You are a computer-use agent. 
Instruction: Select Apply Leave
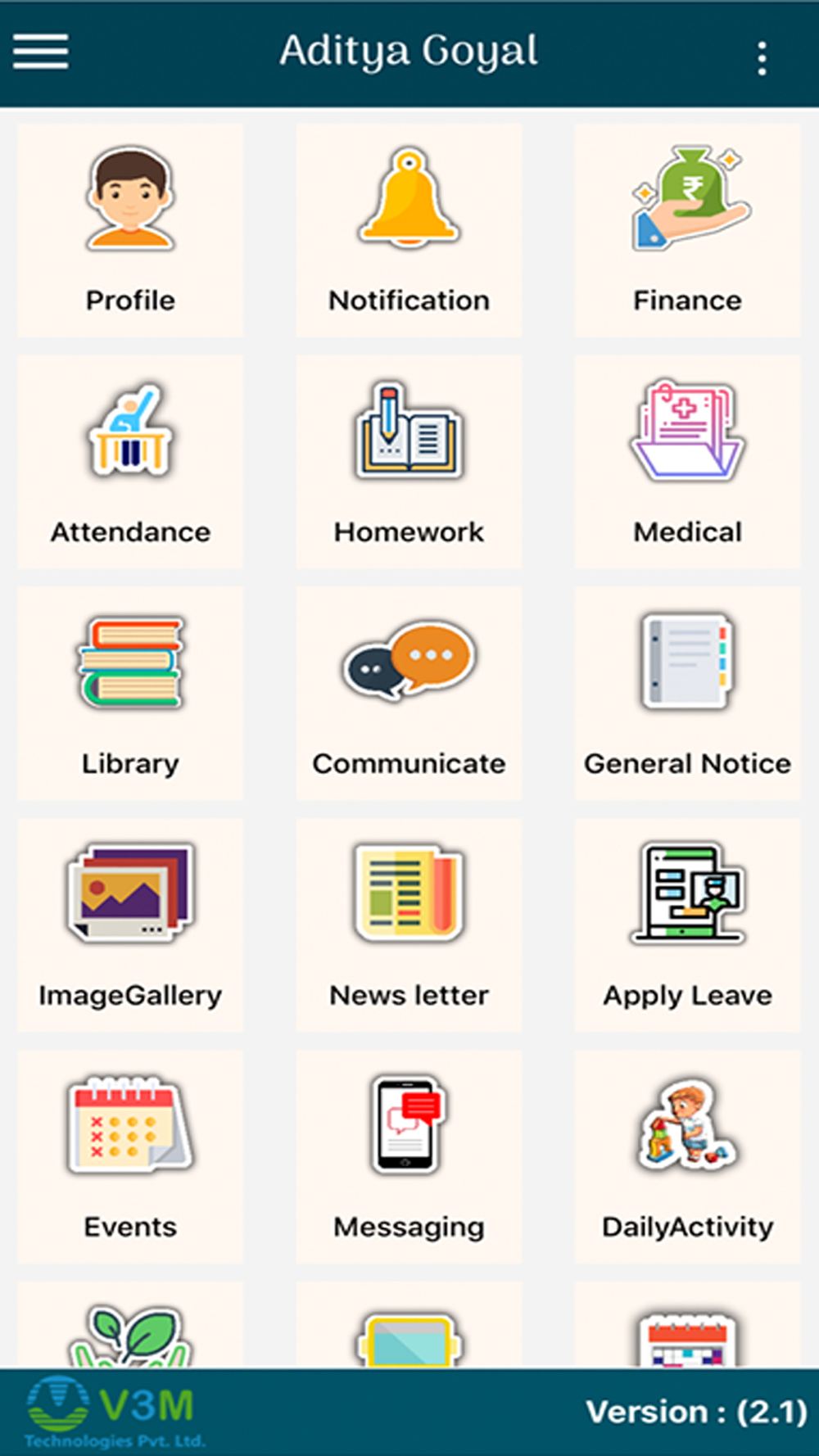687,925
